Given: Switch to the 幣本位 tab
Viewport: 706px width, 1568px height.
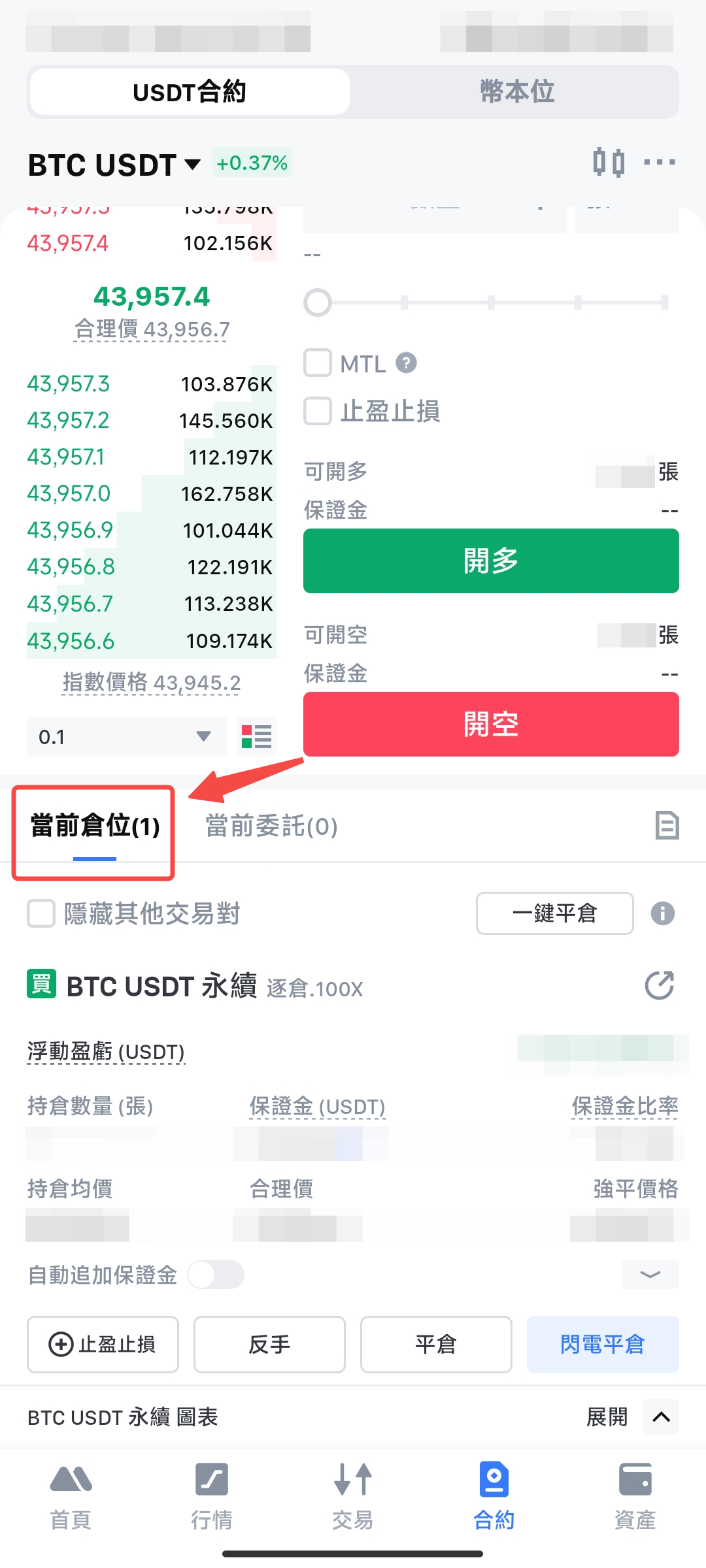Looking at the screenshot, I should coord(516,92).
